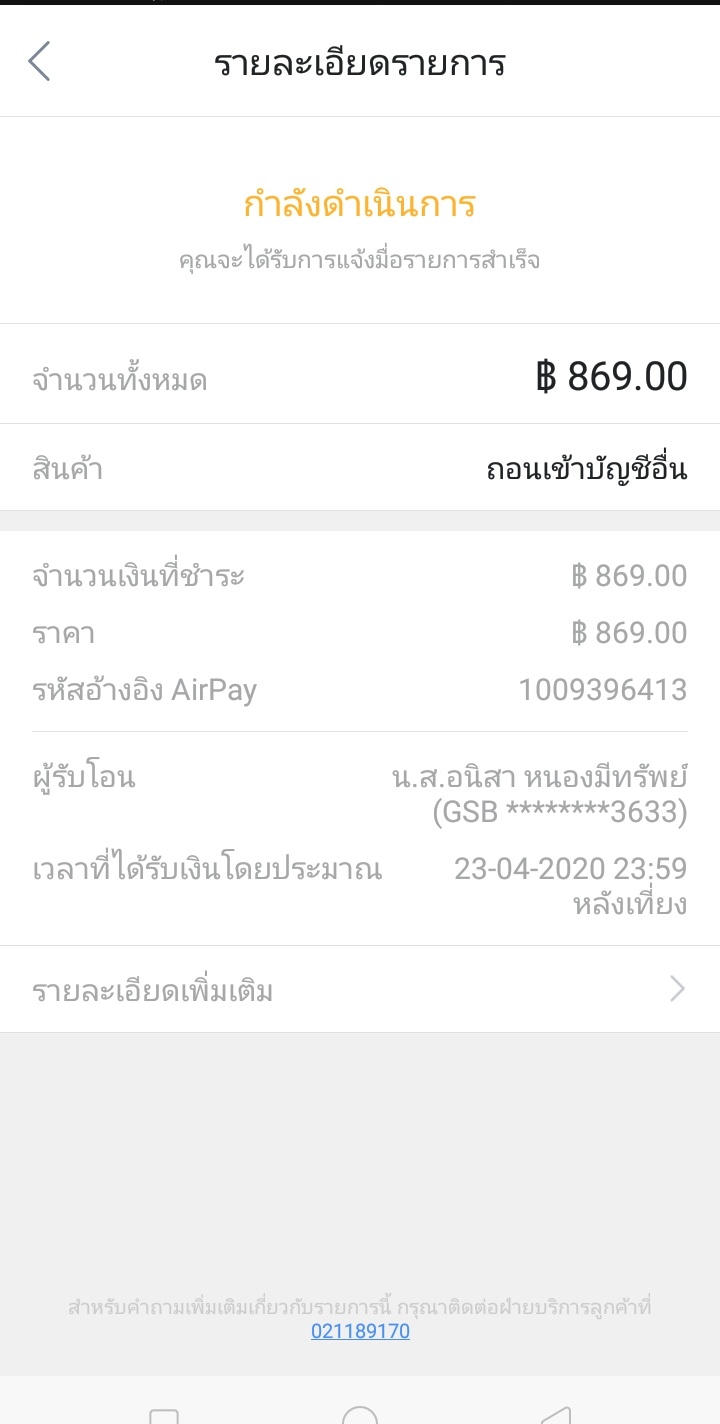The image size is (720, 1424).
Task: Expand the รายละเอียดเพิ่มเติม row
Action: tap(360, 990)
